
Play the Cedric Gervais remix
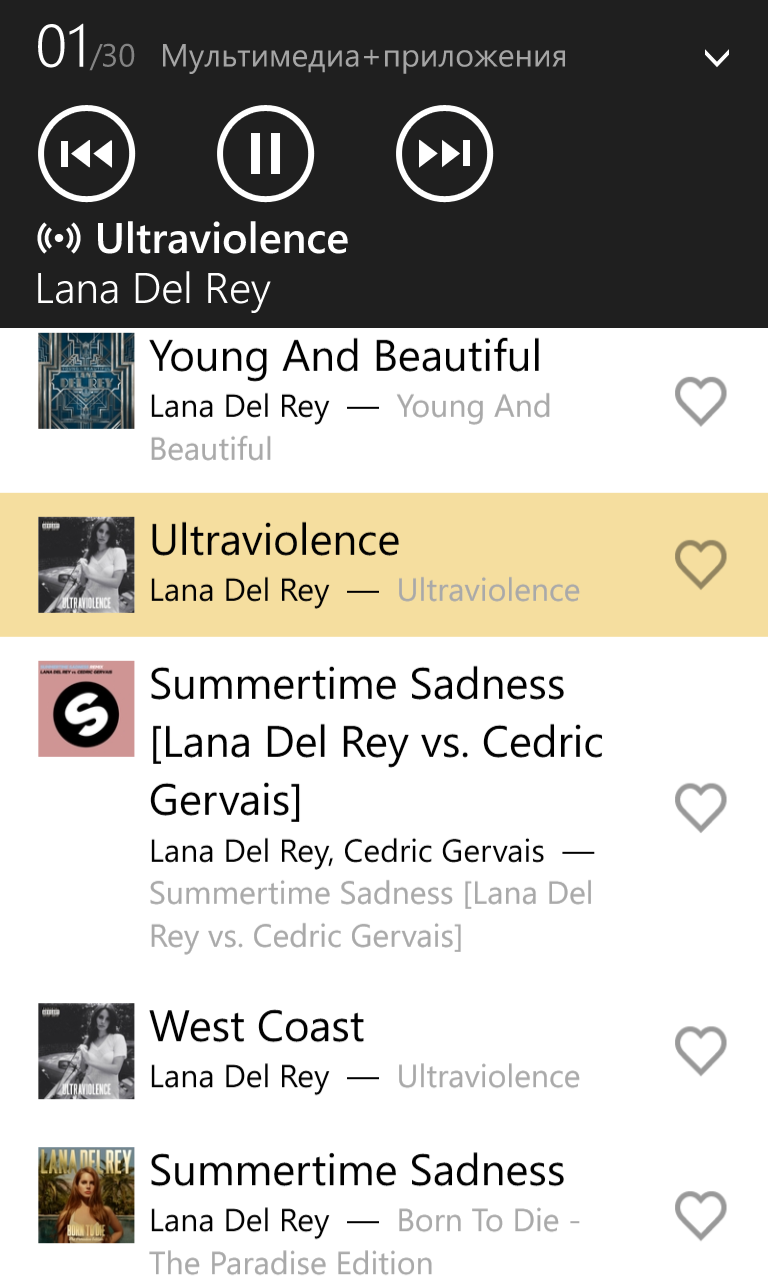click(x=376, y=742)
